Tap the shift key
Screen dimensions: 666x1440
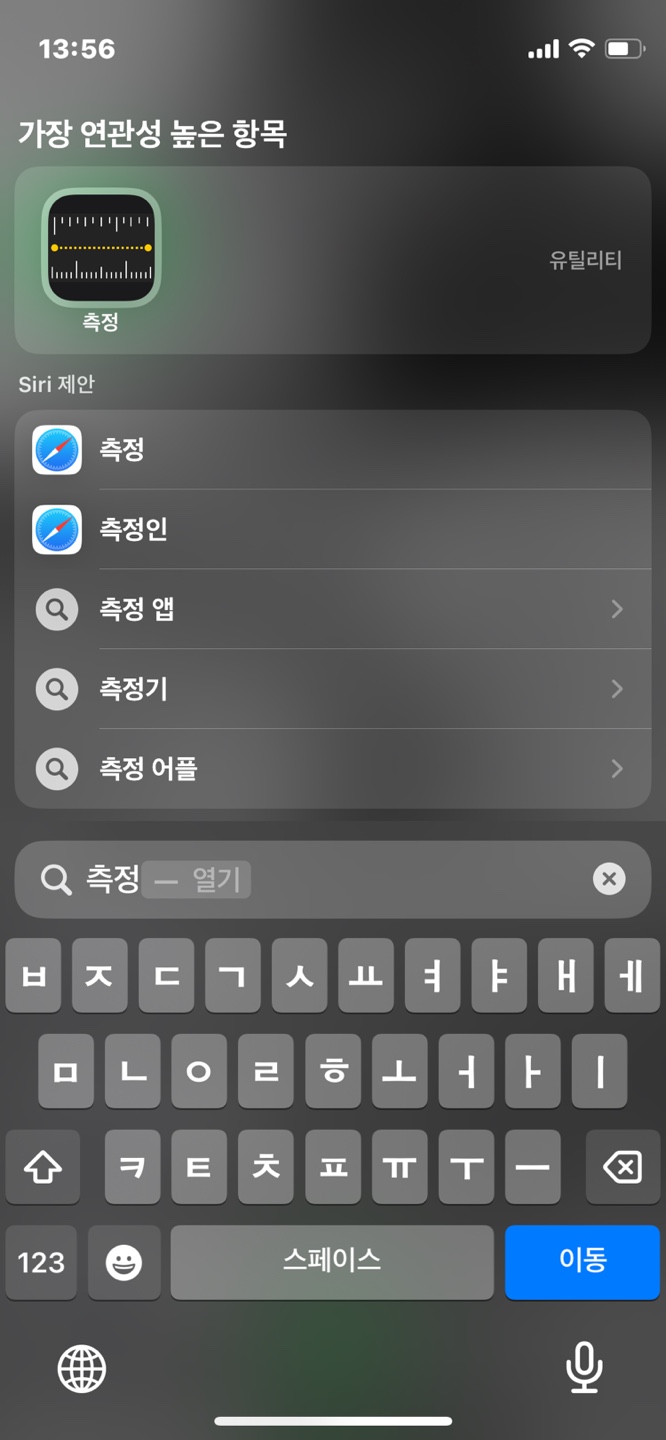coord(41,1167)
